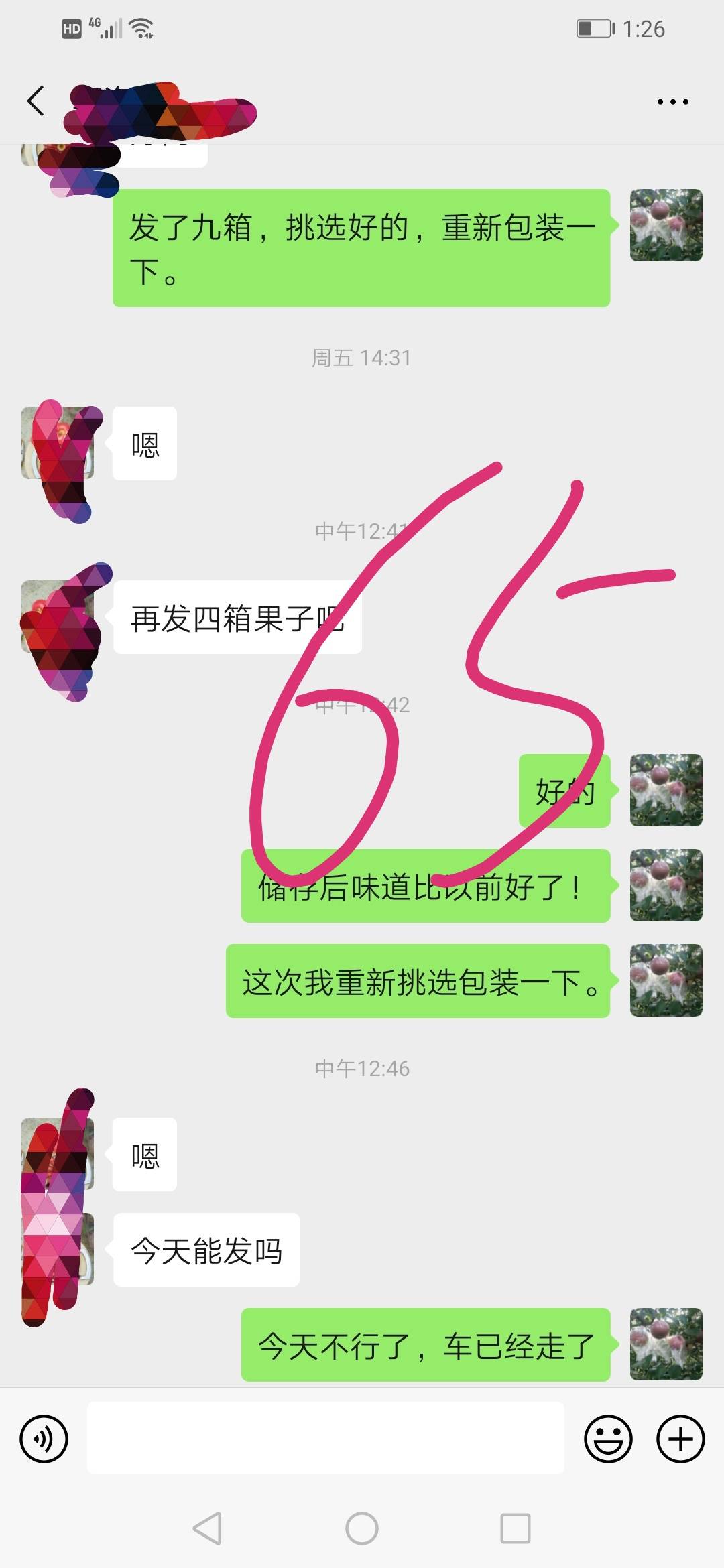Screen dimensions: 724x1568
Task: Go back to the chat list
Action: point(36,101)
